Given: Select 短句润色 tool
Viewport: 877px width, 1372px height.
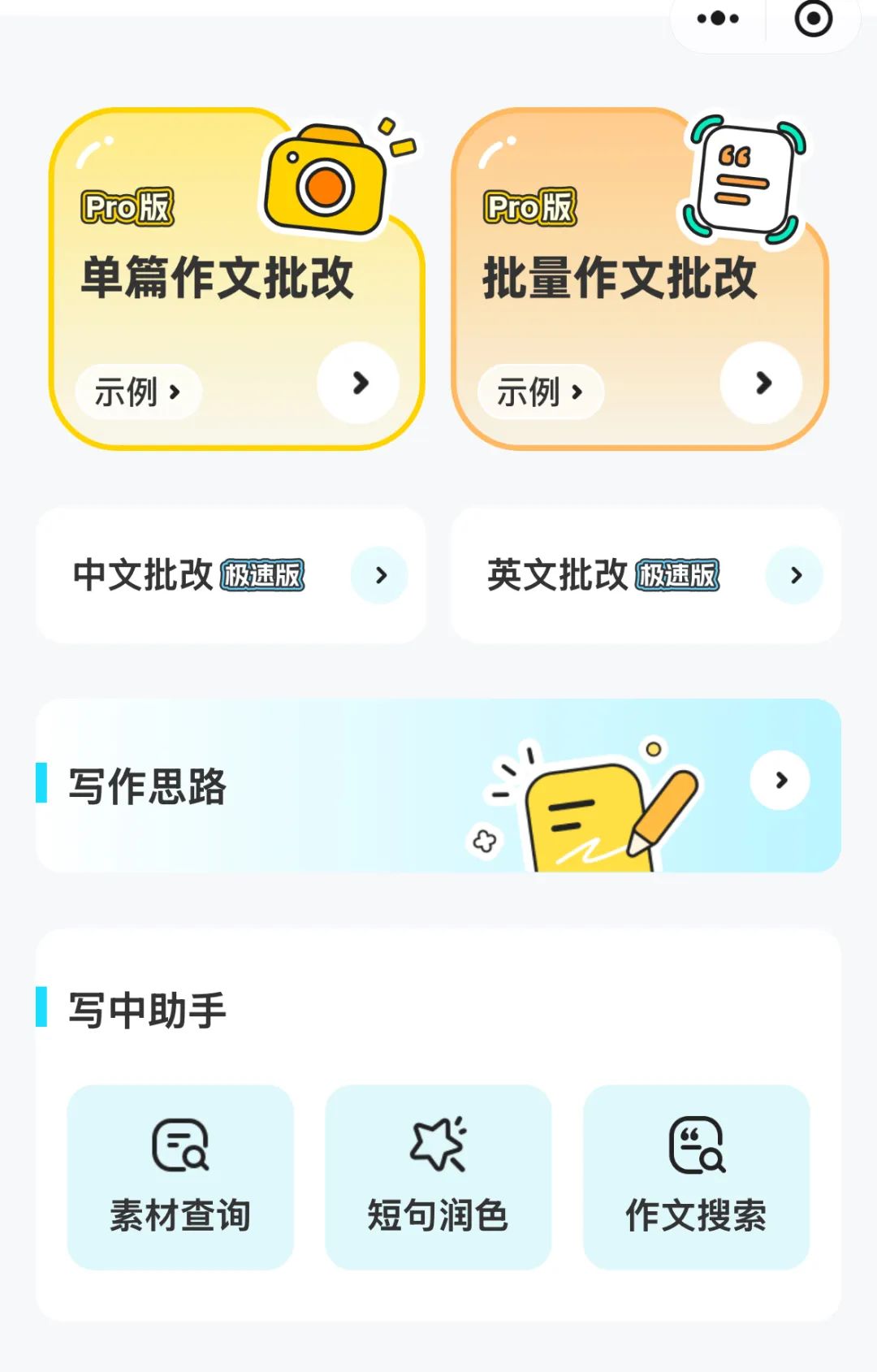Looking at the screenshot, I should [438, 1176].
